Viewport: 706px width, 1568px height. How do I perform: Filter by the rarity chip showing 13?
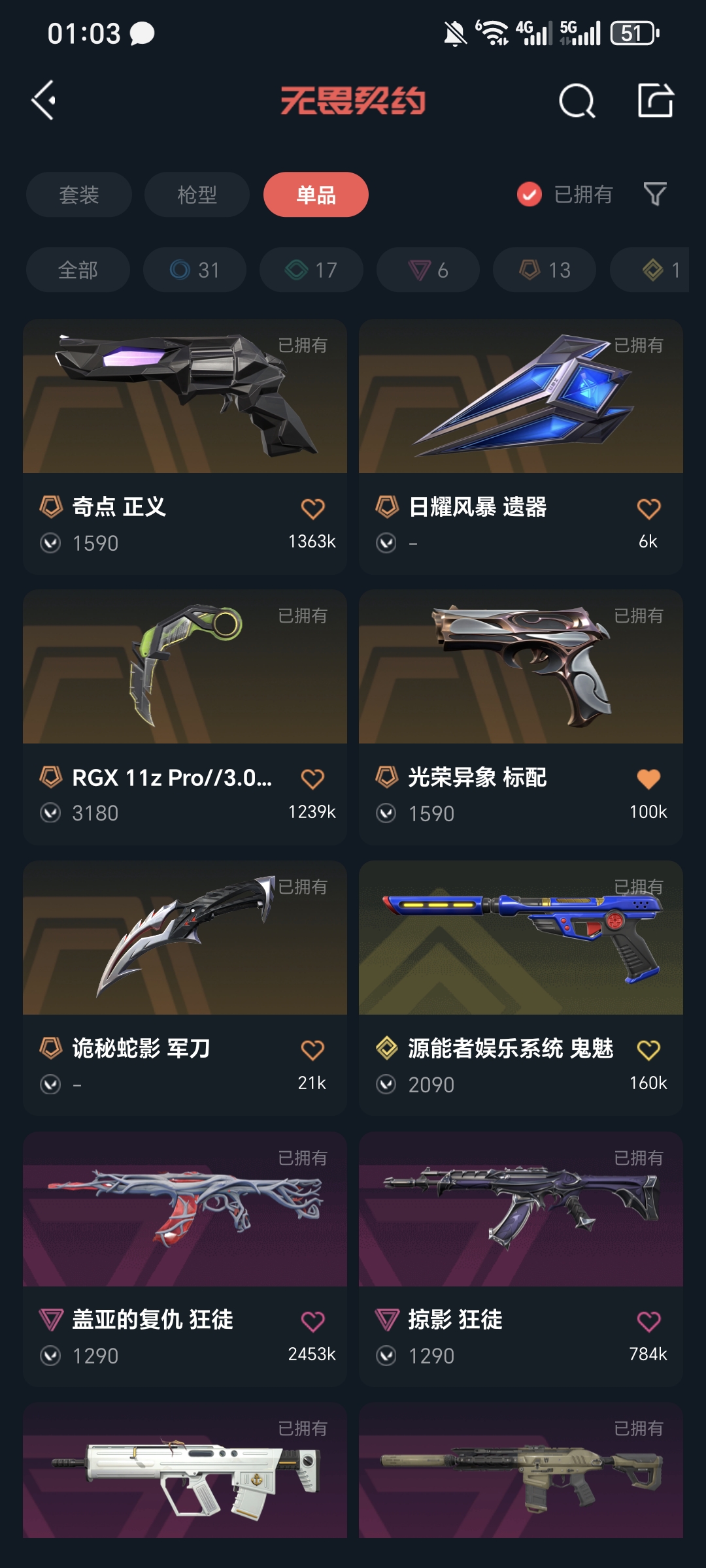(x=545, y=270)
